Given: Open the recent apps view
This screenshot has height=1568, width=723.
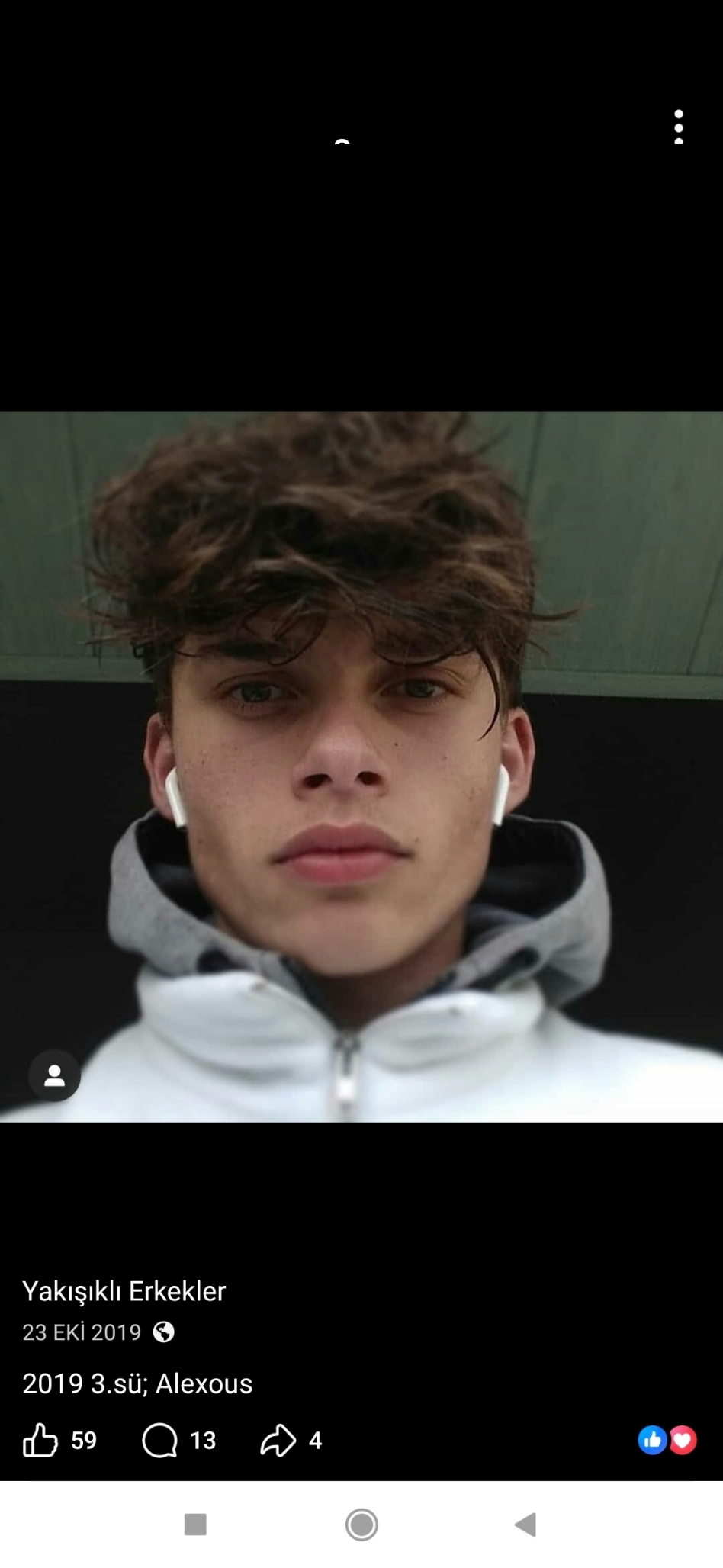Looking at the screenshot, I should point(196,1525).
